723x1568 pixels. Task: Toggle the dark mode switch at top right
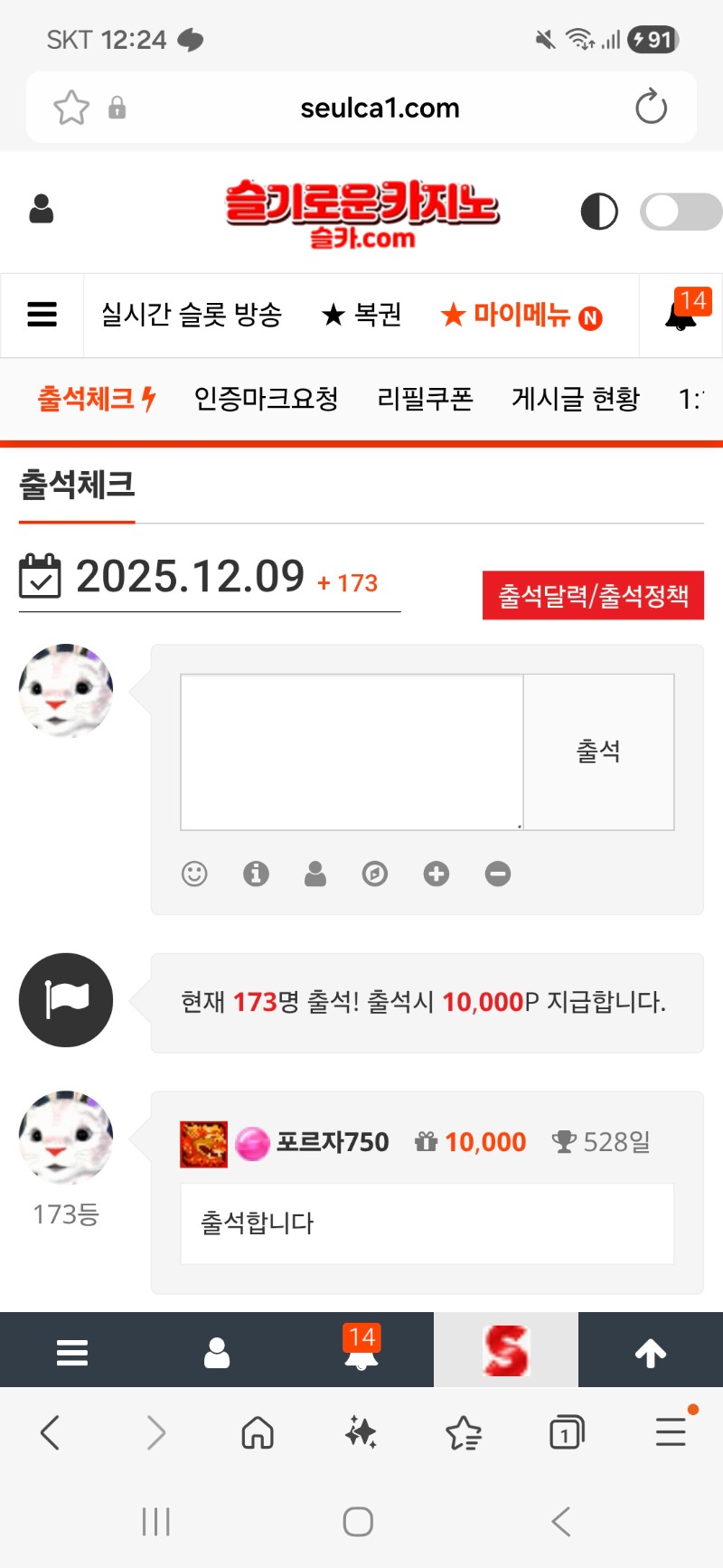680,211
